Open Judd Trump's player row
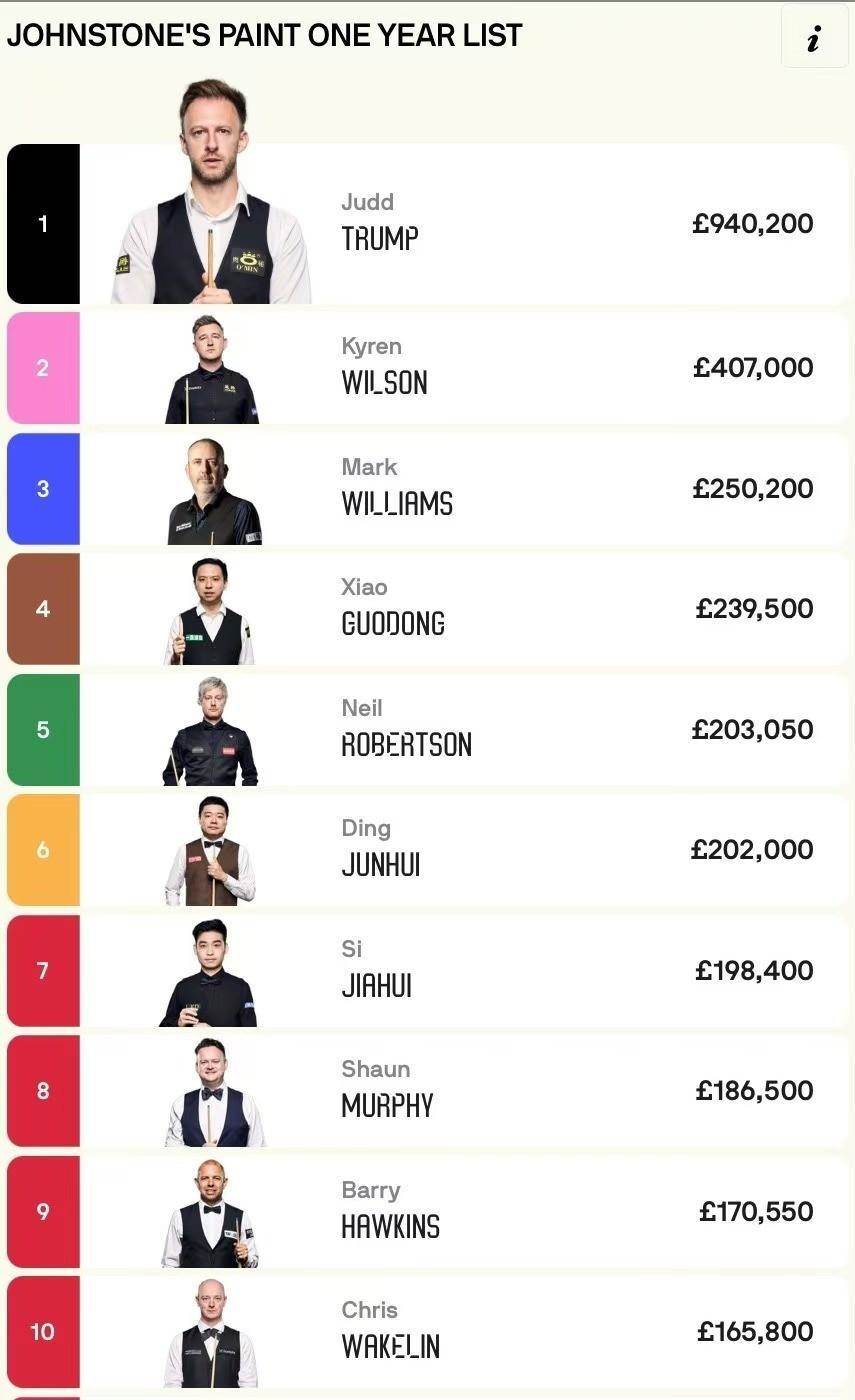This screenshot has height=1400, width=855. [x=428, y=224]
